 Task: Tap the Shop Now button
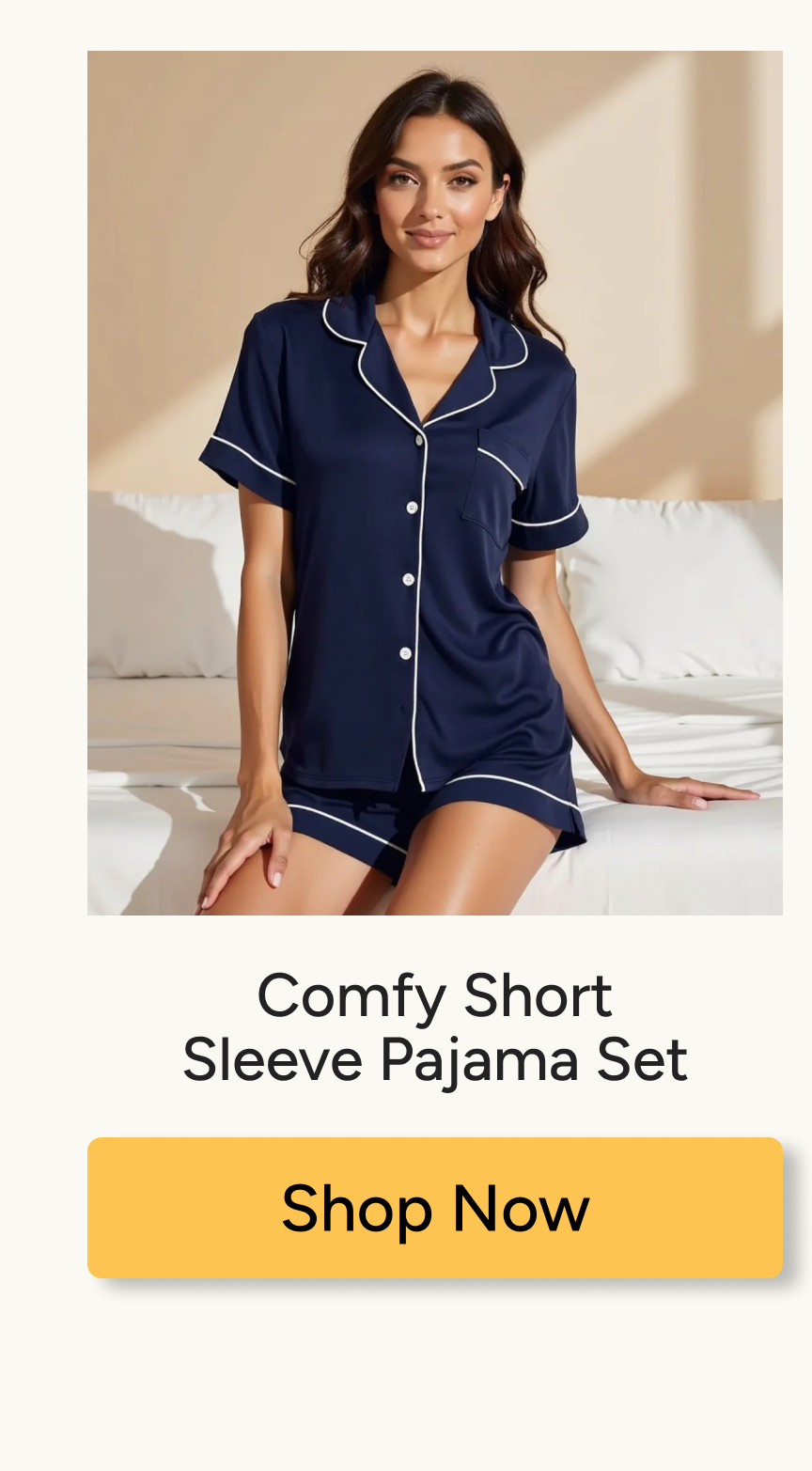[434, 1208]
